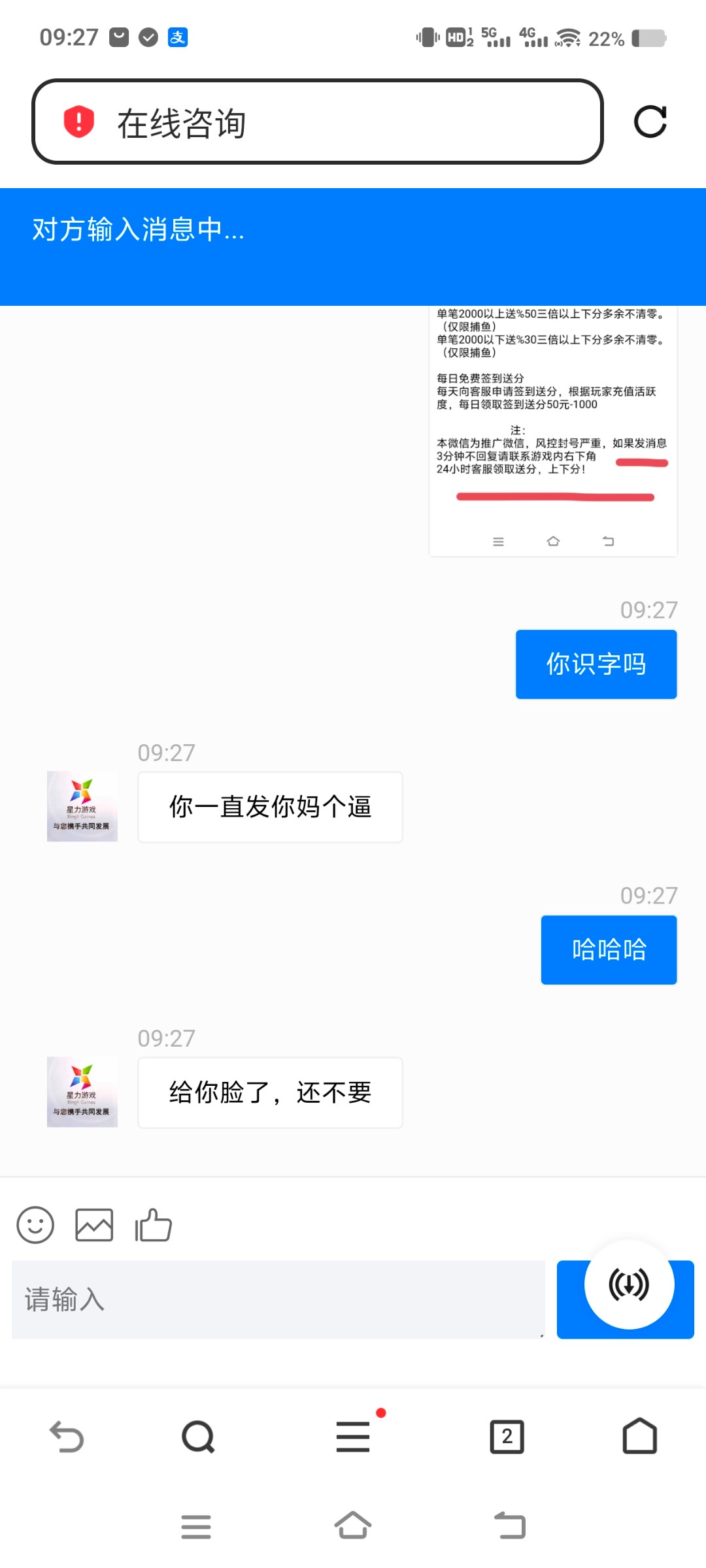Select the 你识字吗 message bubble
Image resolution: width=706 pixels, height=1568 pixels.
pos(596,663)
